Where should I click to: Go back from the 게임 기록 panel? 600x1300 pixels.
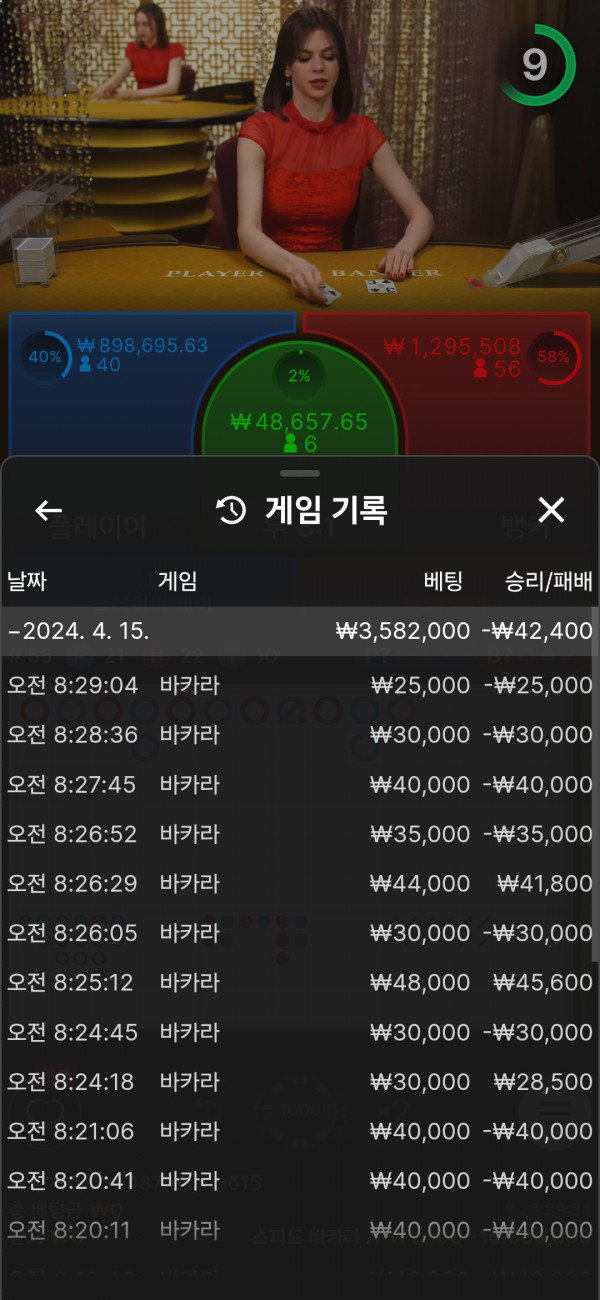click(x=48, y=511)
